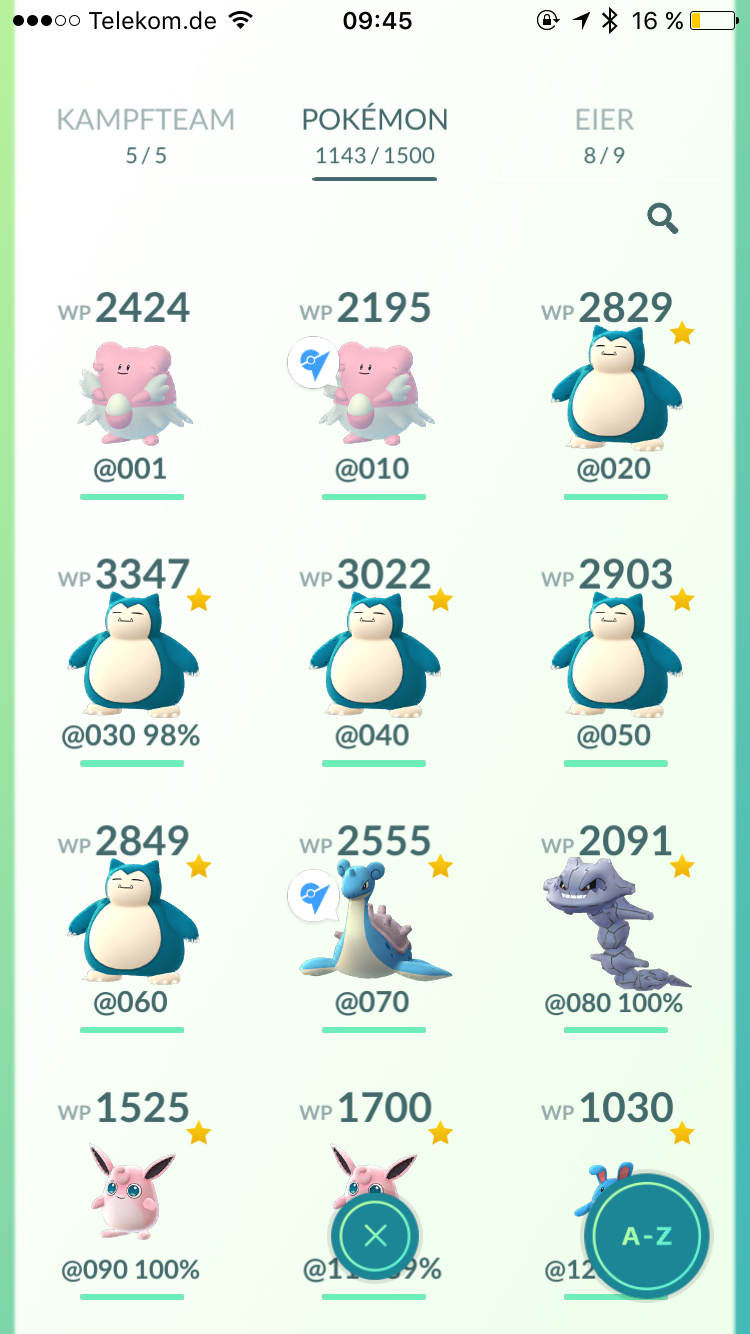Switch to the Eier tab
The height and width of the screenshot is (1334, 750).
pyautogui.click(x=604, y=135)
